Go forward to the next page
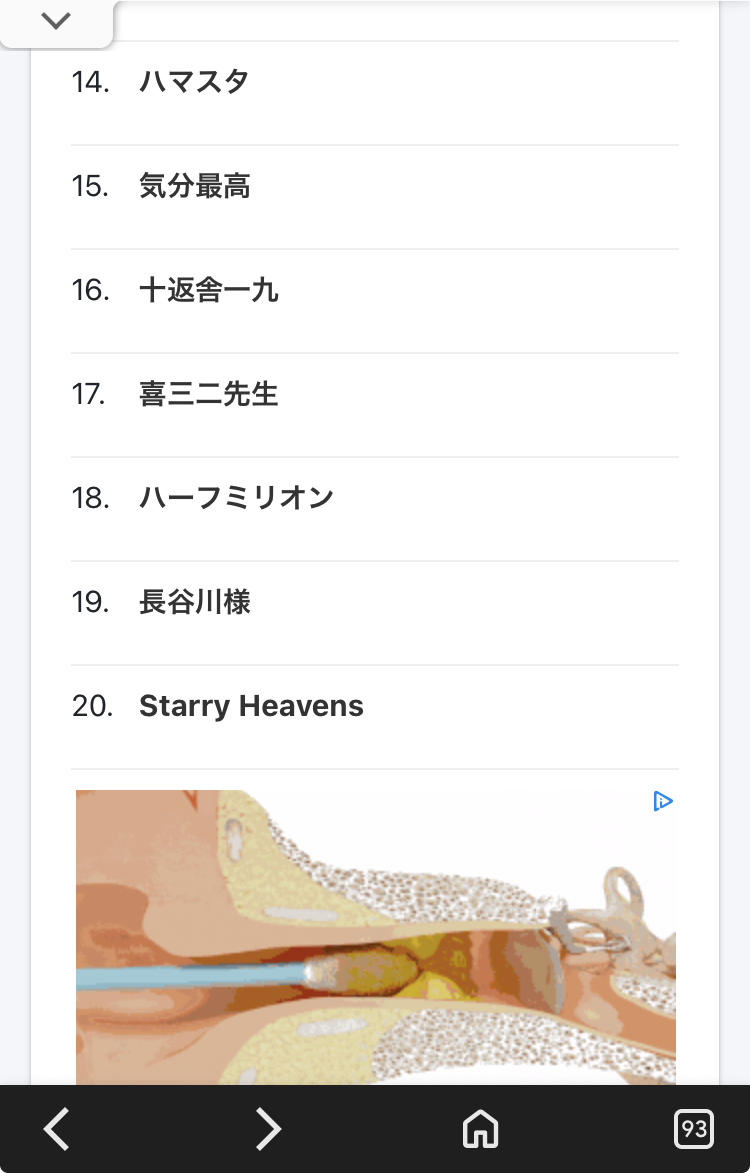 click(268, 1129)
